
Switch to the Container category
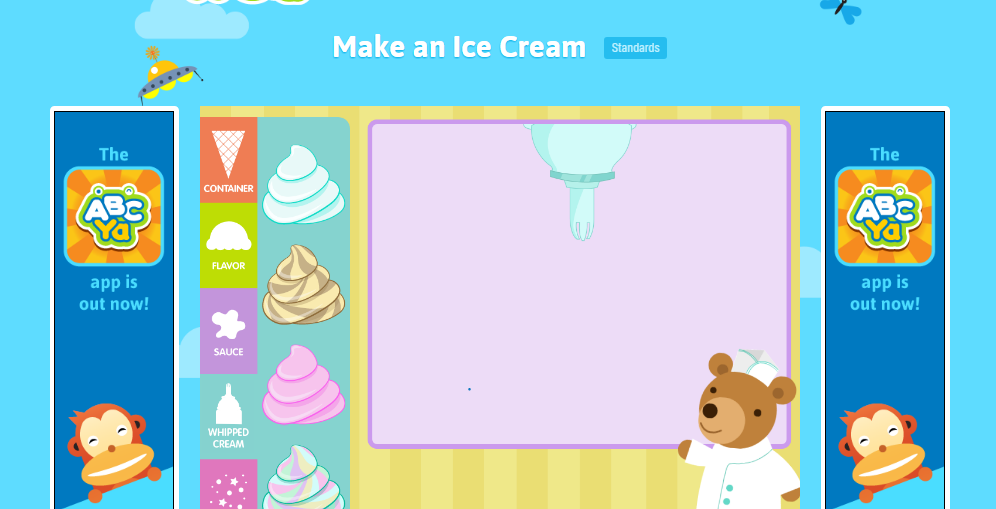point(228,160)
